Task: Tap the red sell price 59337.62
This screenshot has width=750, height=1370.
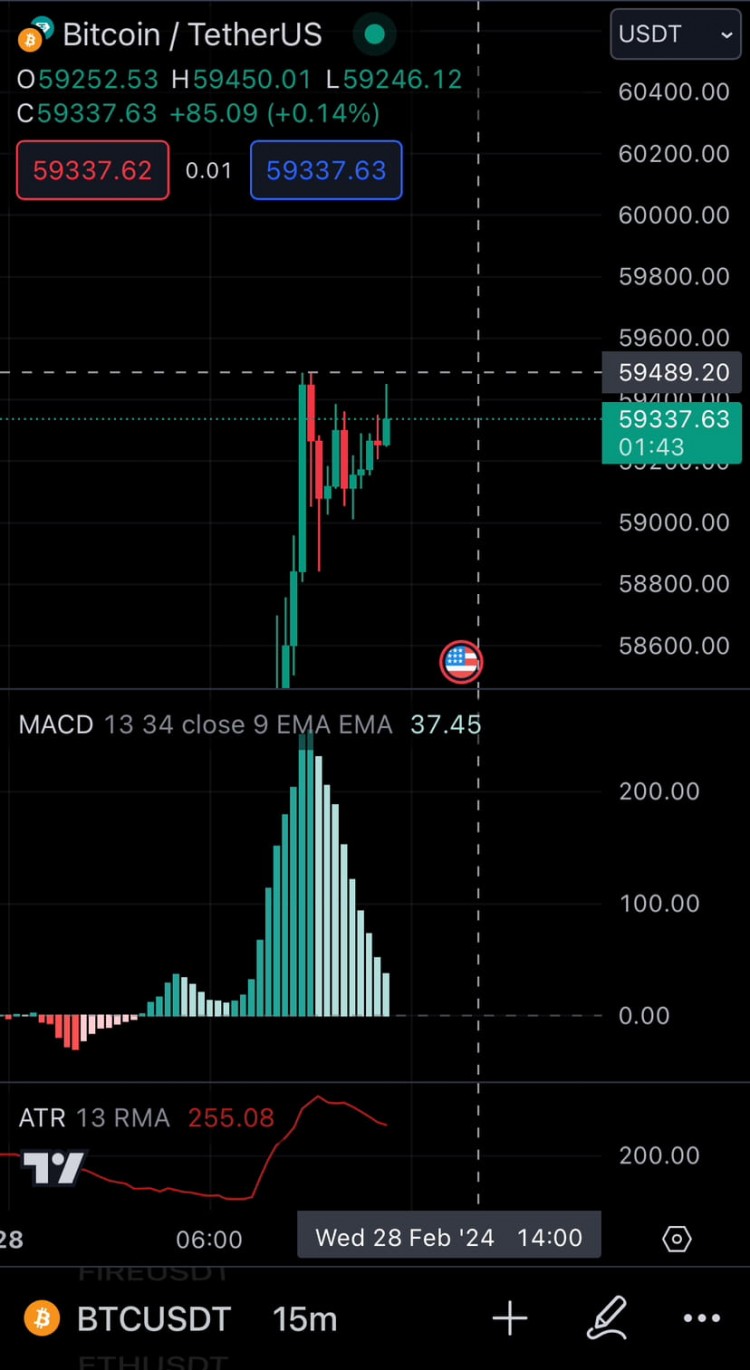Action: pos(93,170)
